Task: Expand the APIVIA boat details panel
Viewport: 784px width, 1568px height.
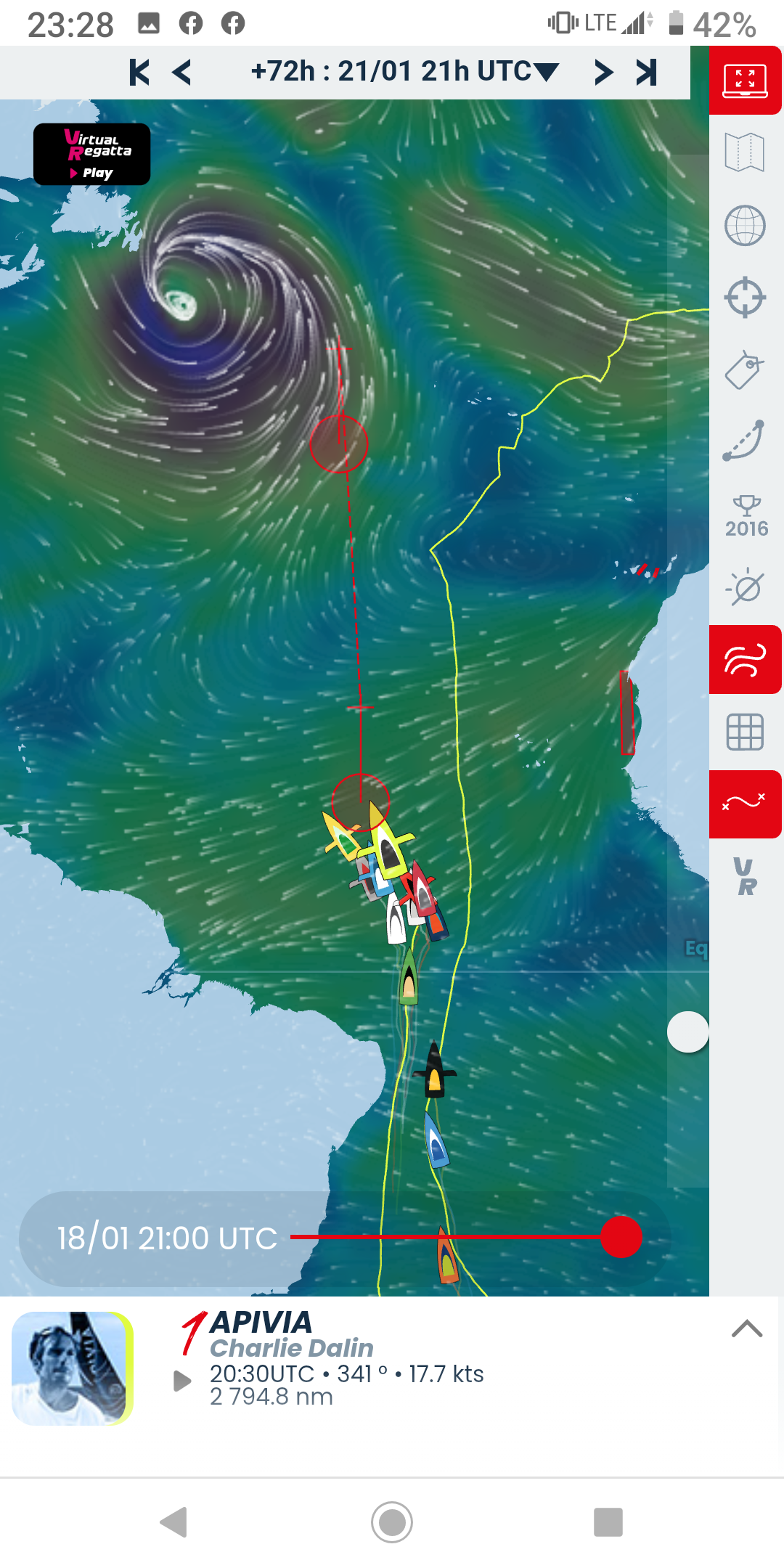Action: tap(747, 1328)
